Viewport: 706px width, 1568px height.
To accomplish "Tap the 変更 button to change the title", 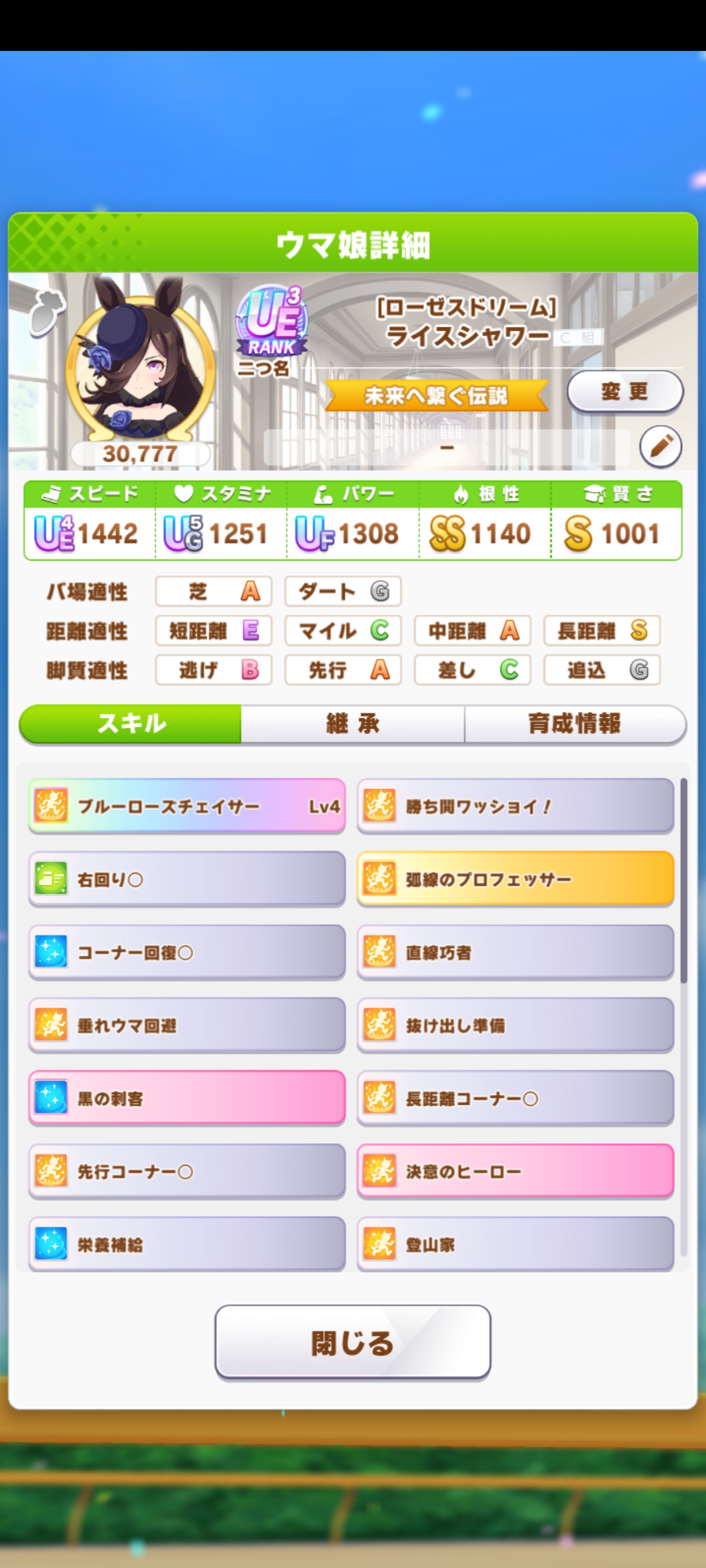I will 625,392.
